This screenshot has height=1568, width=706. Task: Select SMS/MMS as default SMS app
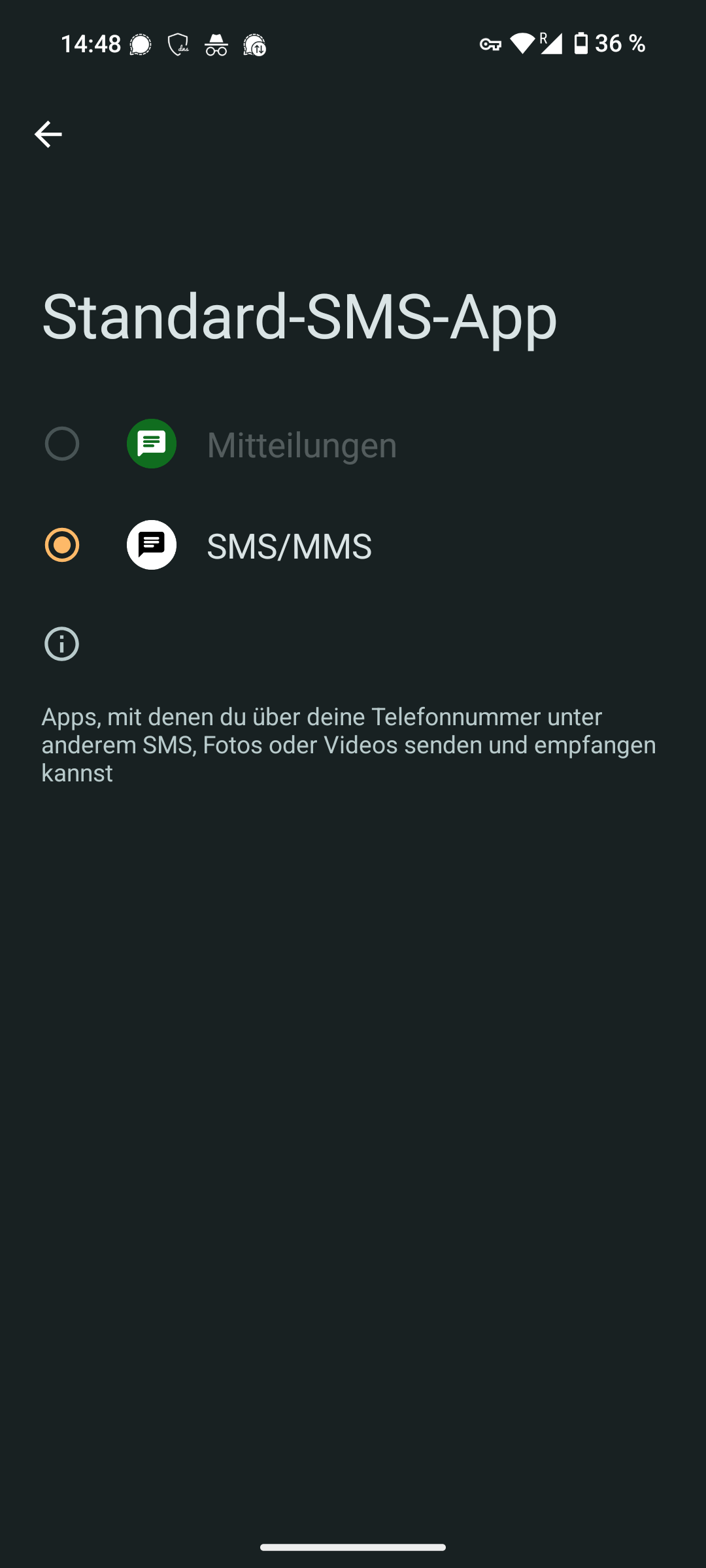point(353,546)
